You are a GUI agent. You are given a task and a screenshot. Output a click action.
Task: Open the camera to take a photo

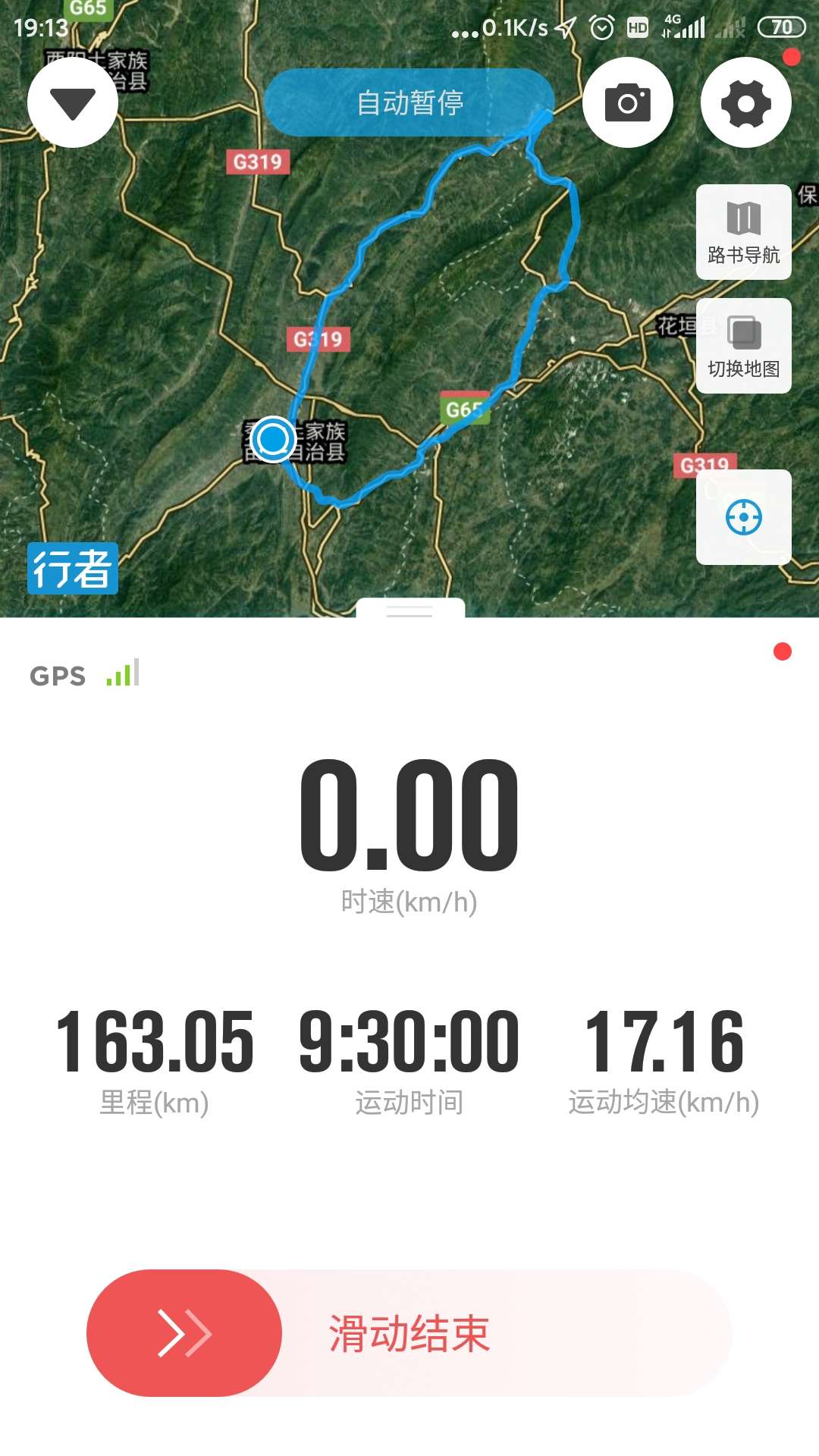627,102
